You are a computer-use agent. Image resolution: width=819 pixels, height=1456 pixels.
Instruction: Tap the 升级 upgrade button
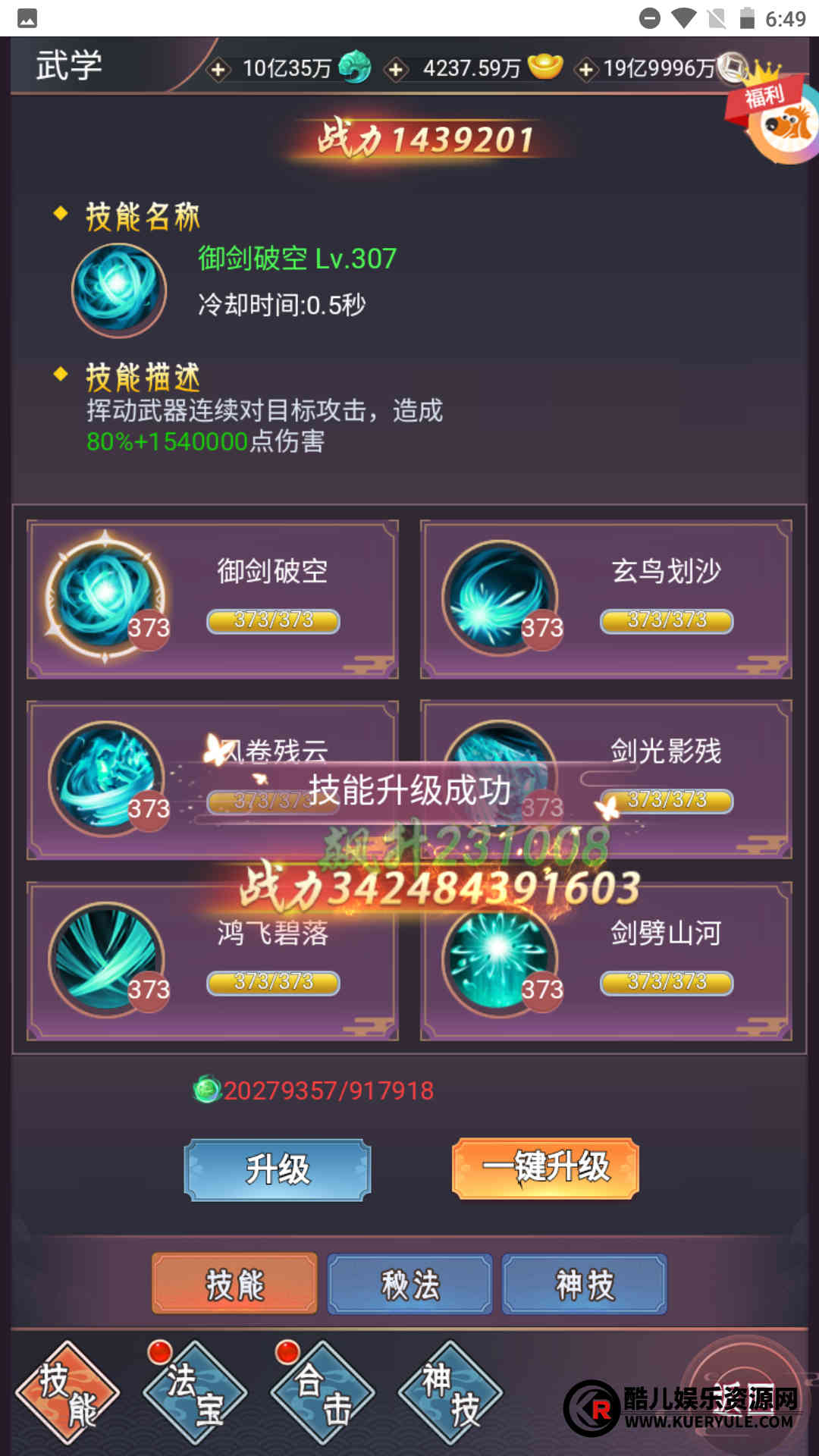278,1169
